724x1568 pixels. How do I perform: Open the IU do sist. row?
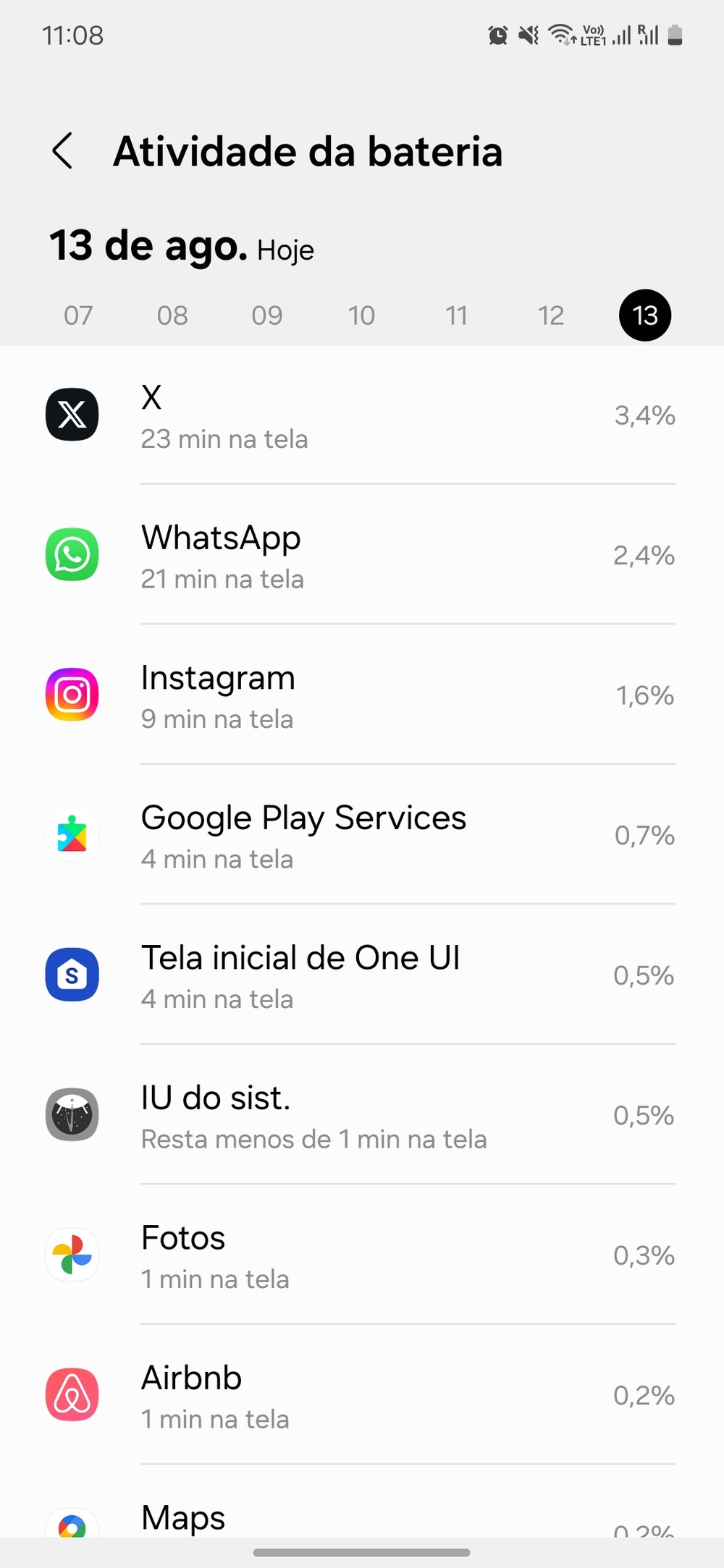362,1116
